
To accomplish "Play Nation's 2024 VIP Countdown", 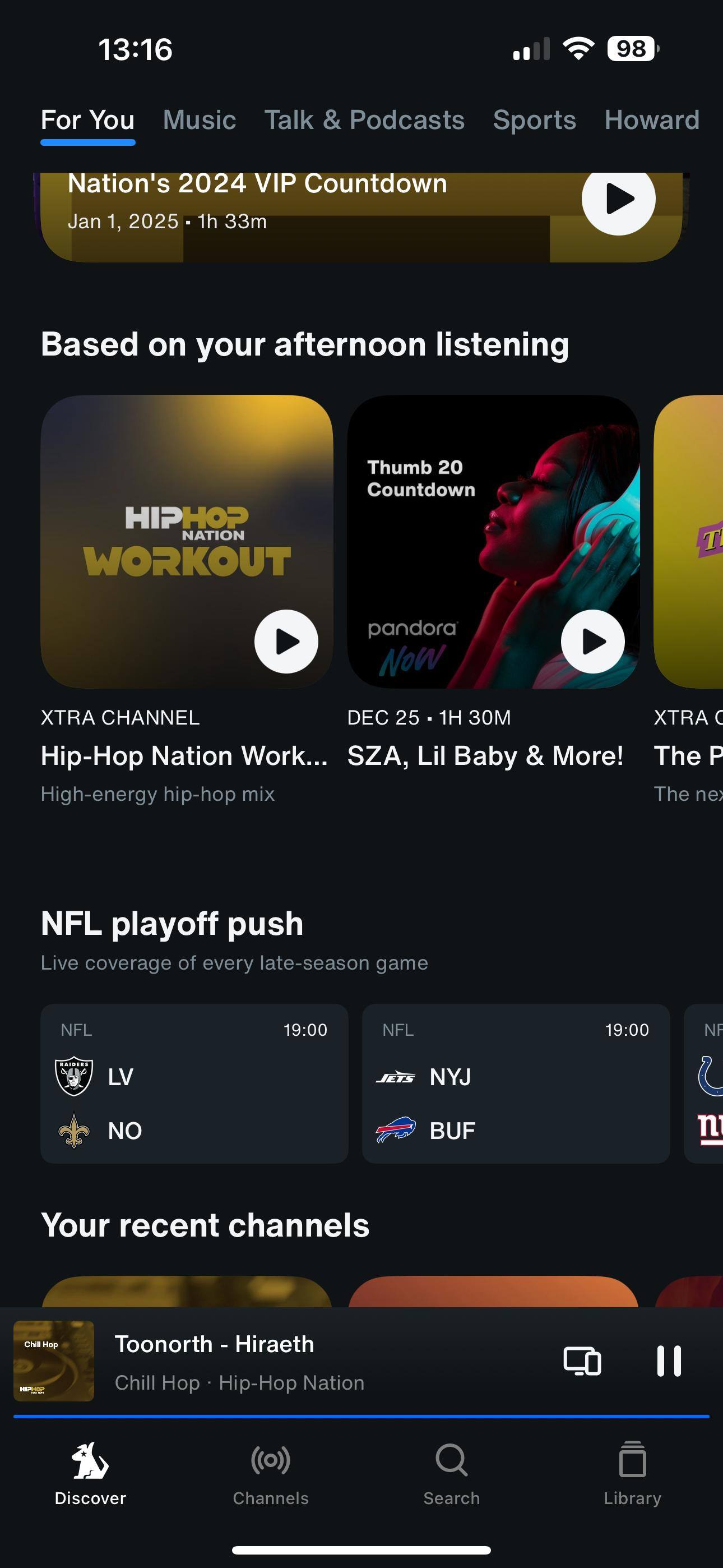I will click(618, 199).
